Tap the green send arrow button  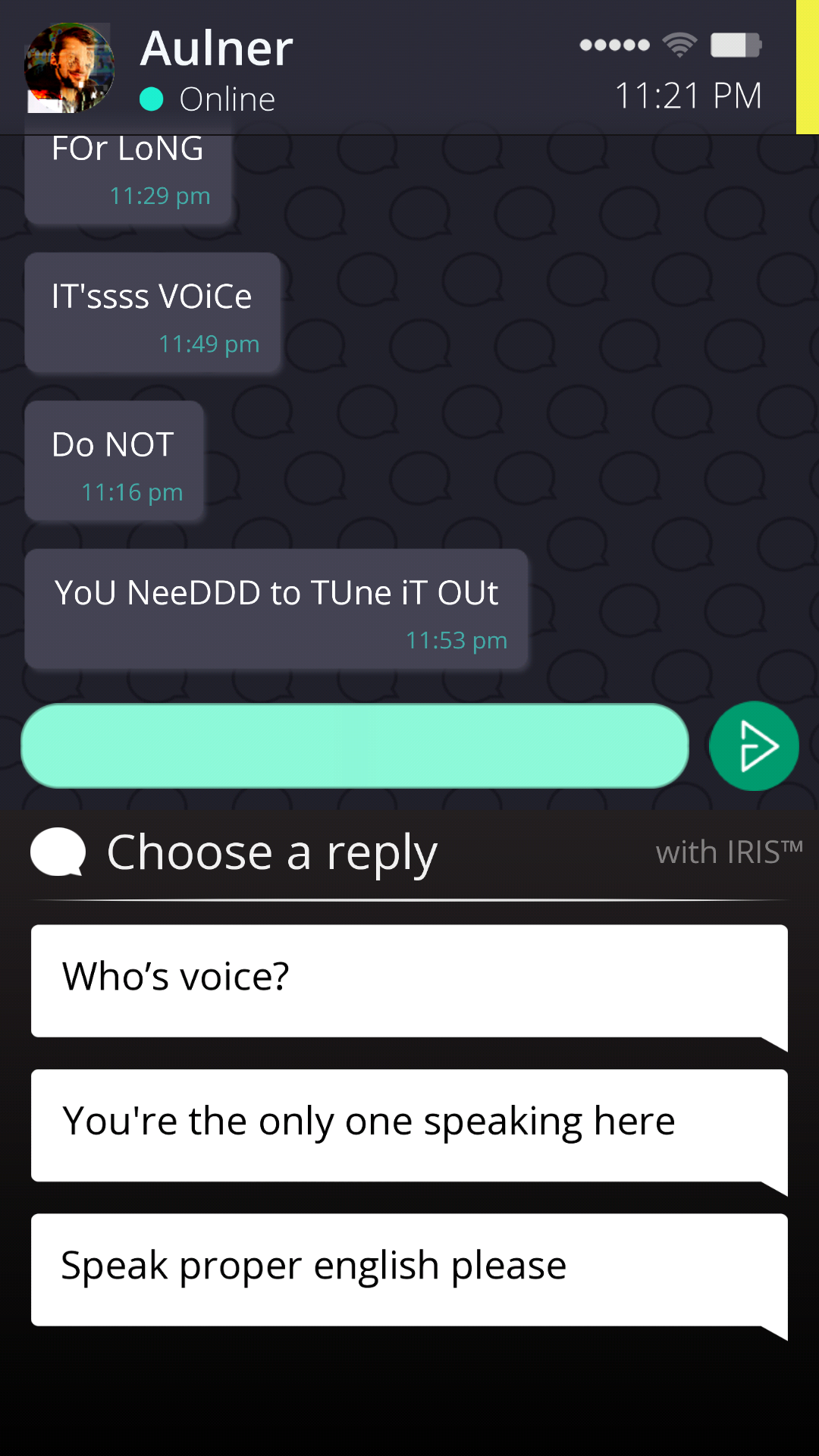(x=754, y=746)
